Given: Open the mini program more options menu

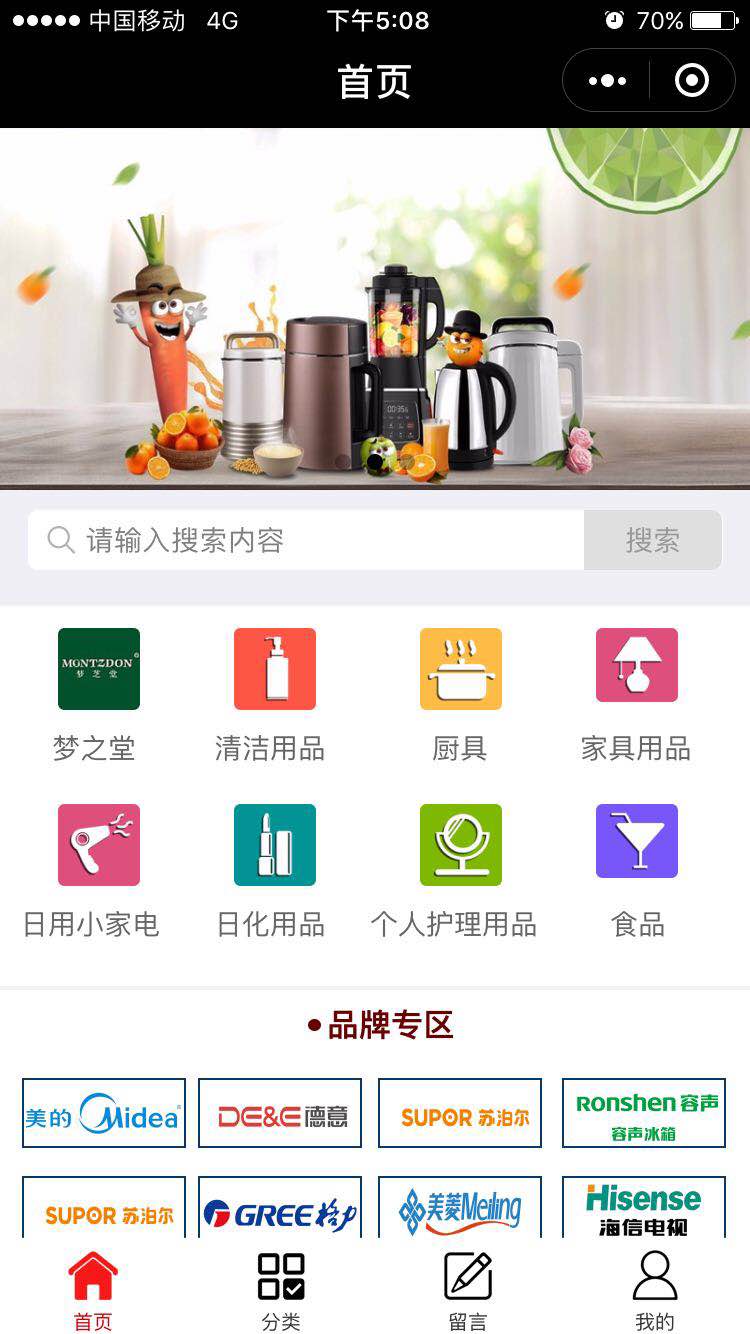Looking at the screenshot, I should pos(609,79).
